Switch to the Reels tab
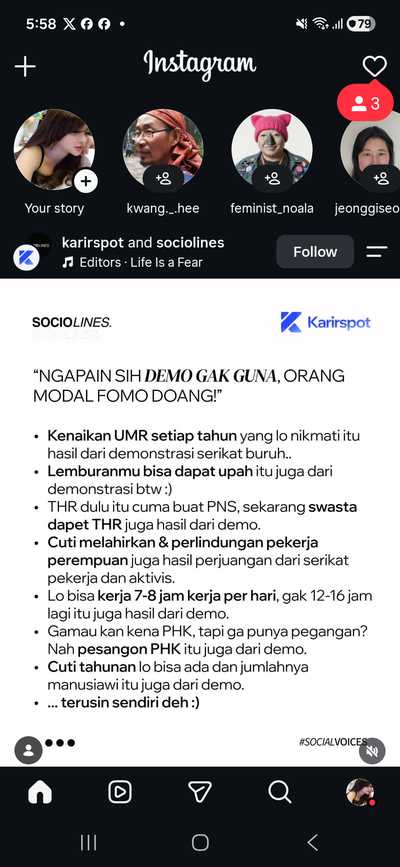The height and width of the screenshot is (867, 400). pos(120,793)
